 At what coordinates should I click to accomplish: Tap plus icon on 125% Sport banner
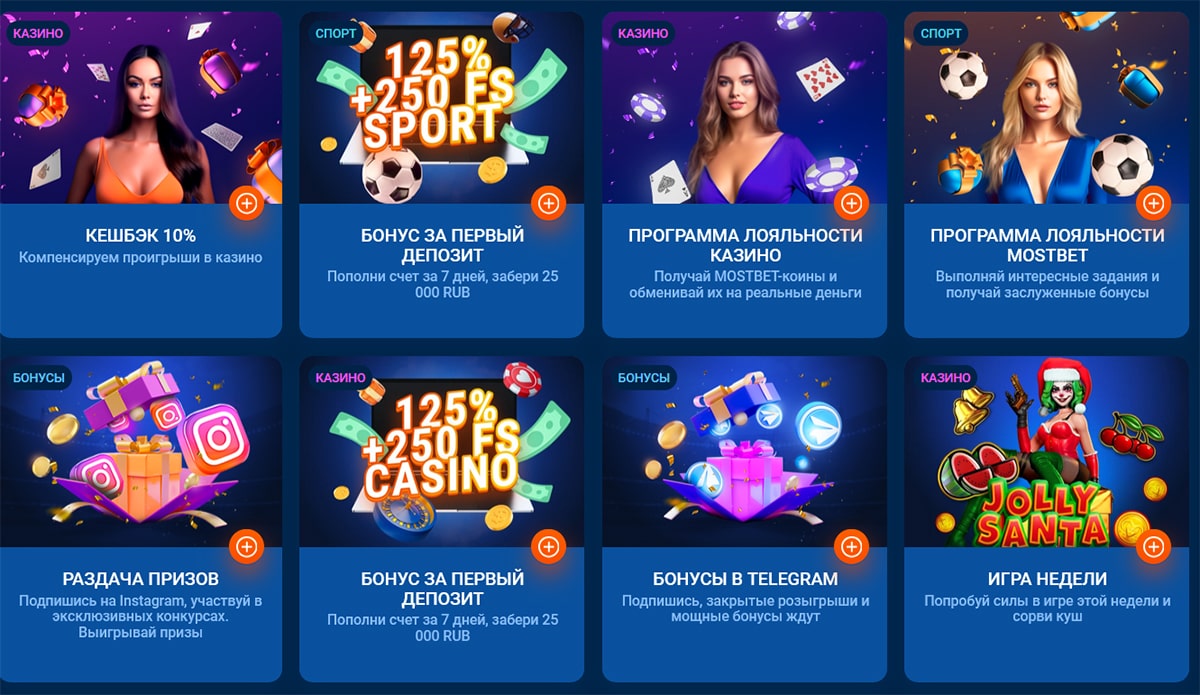(548, 204)
